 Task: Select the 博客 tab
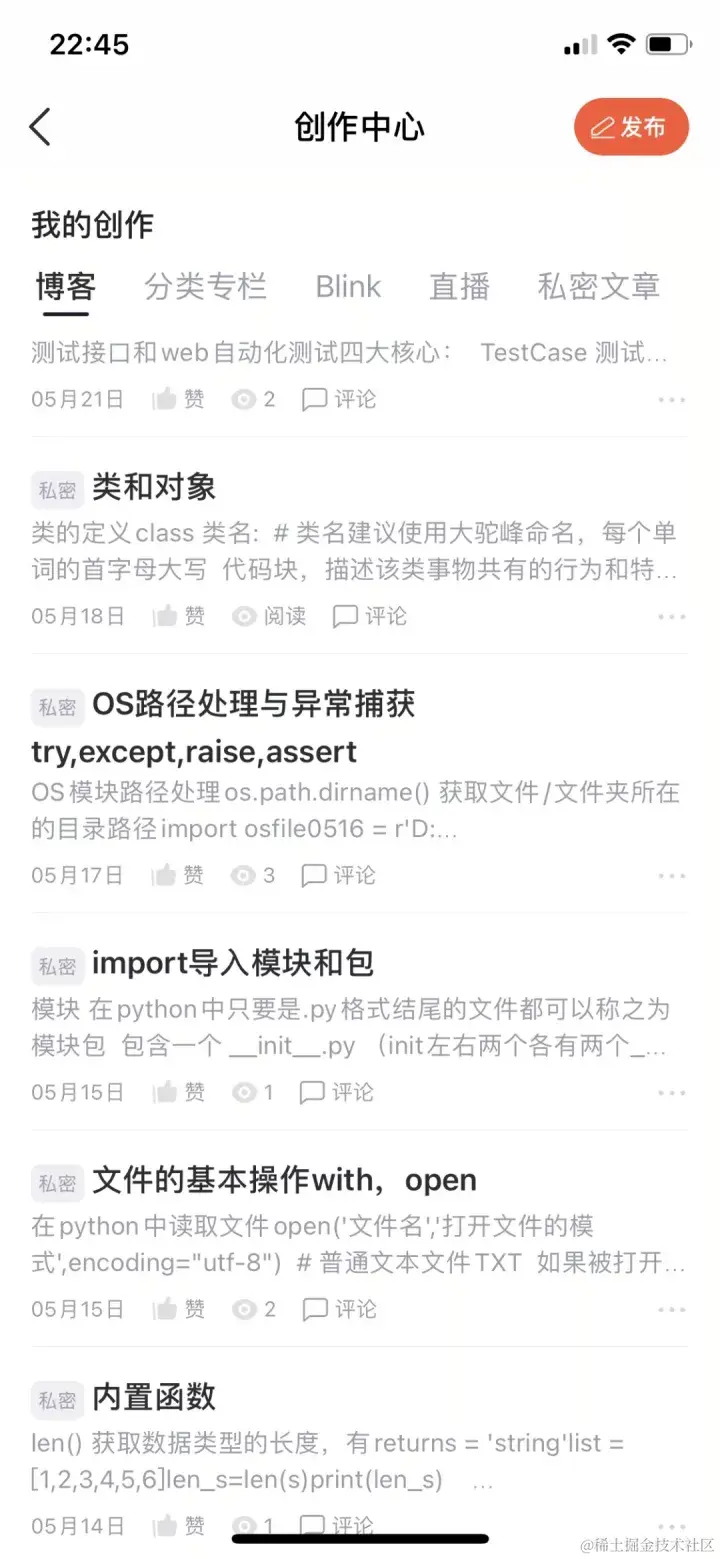[66, 287]
